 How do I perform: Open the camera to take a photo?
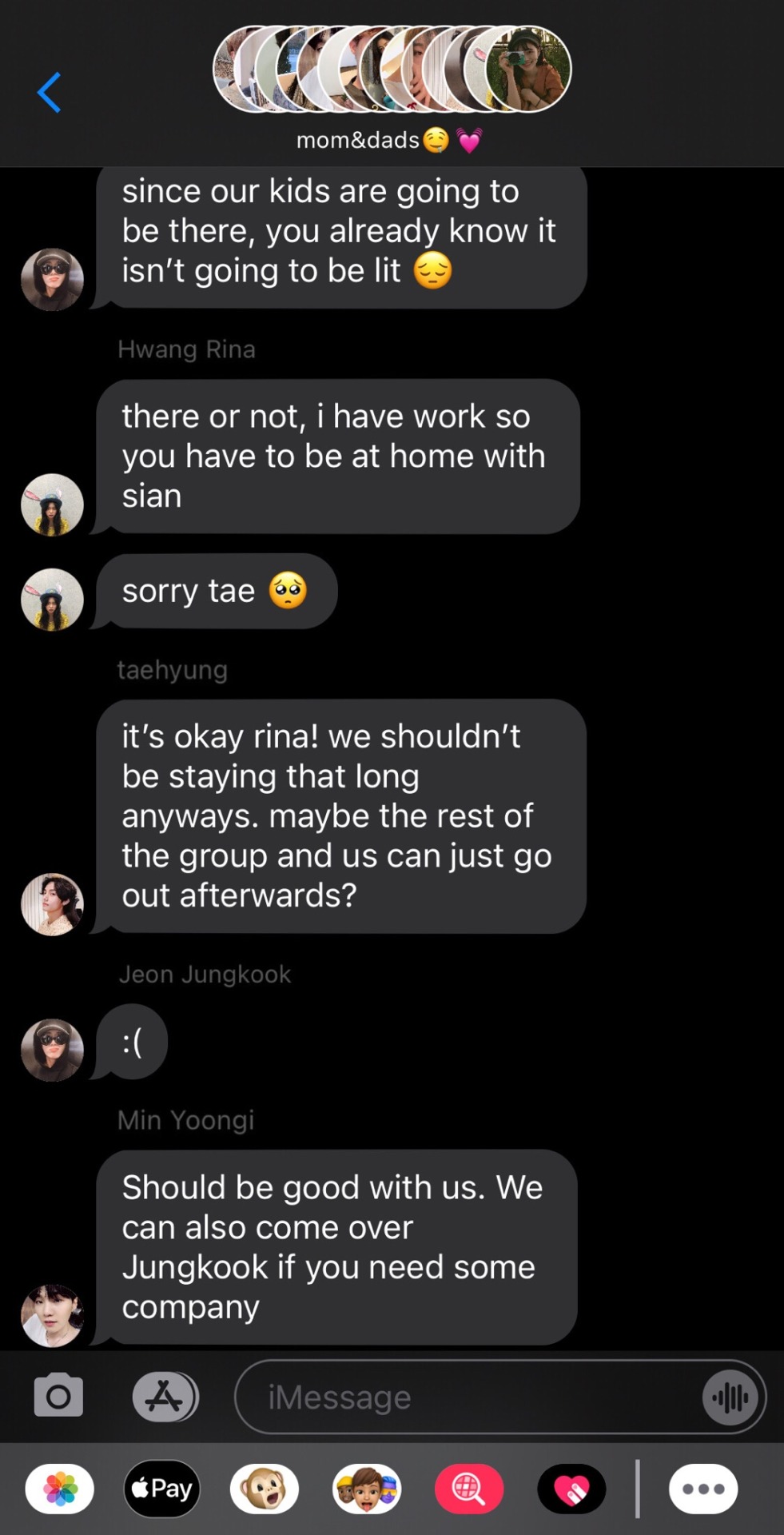[x=58, y=1396]
